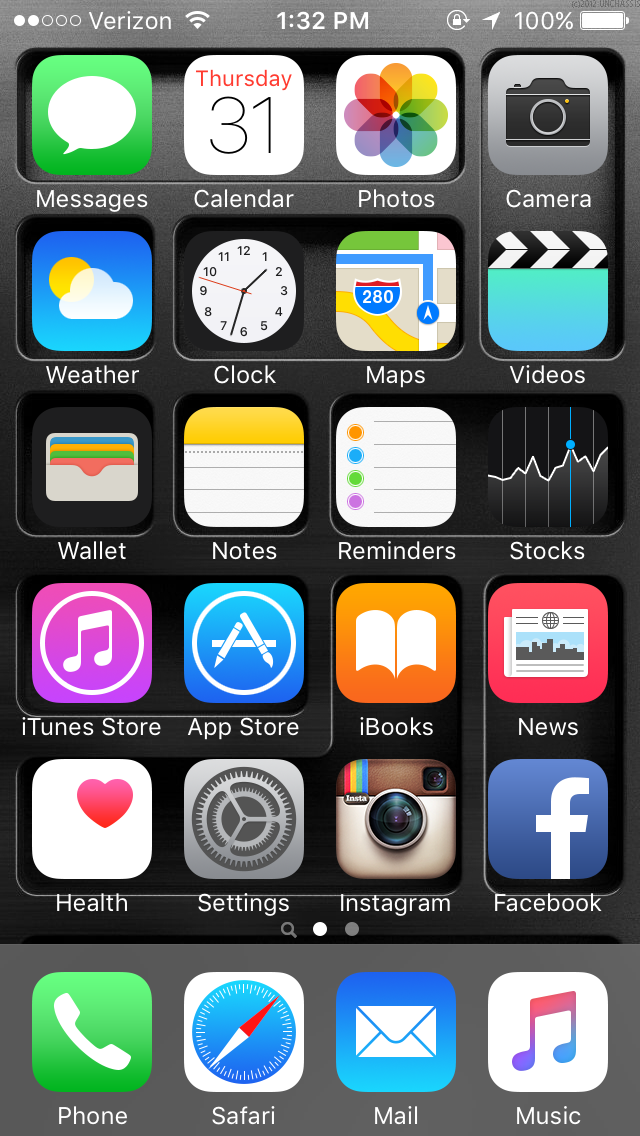Image resolution: width=640 pixels, height=1136 pixels.
Task: Open Safari from the dock
Action: click(x=244, y=1032)
